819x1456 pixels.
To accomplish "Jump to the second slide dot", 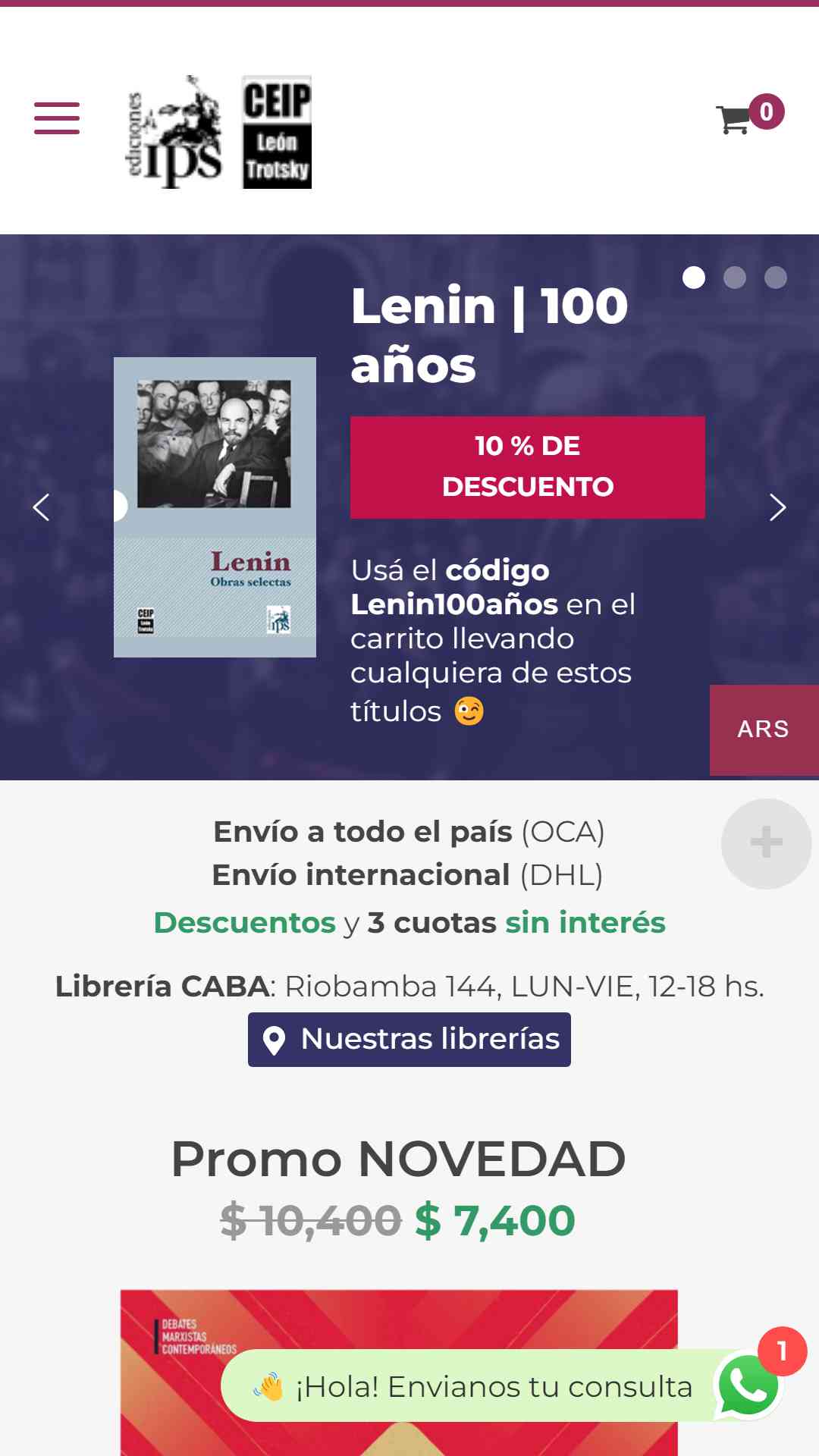I will pyautogui.click(x=735, y=278).
